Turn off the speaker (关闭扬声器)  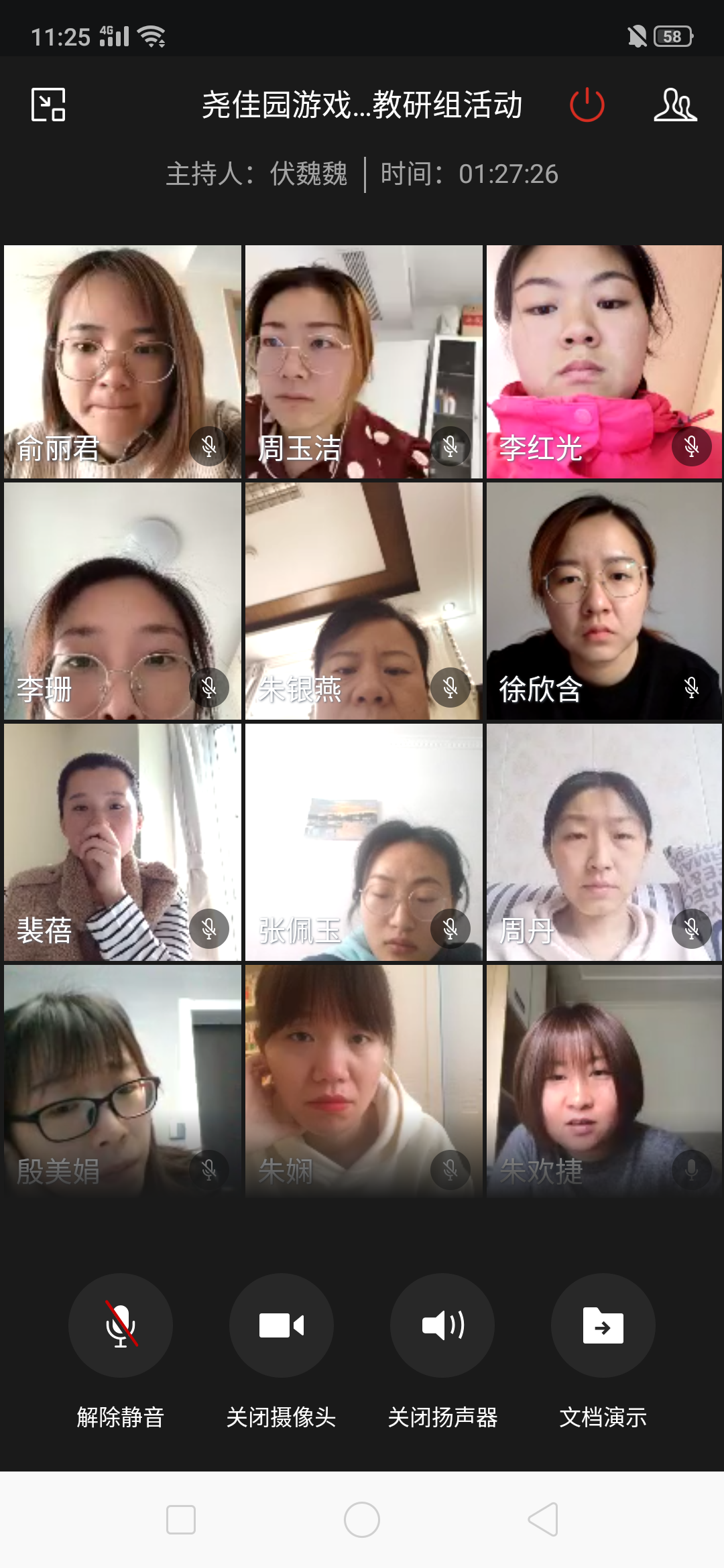[x=442, y=1325]
